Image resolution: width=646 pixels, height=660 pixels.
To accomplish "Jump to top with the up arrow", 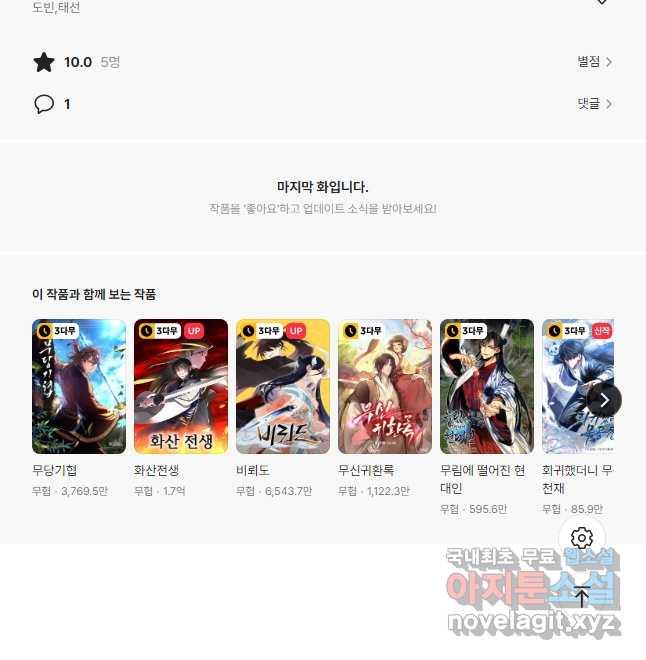I will pyautogui.click(x=582, y=597).
